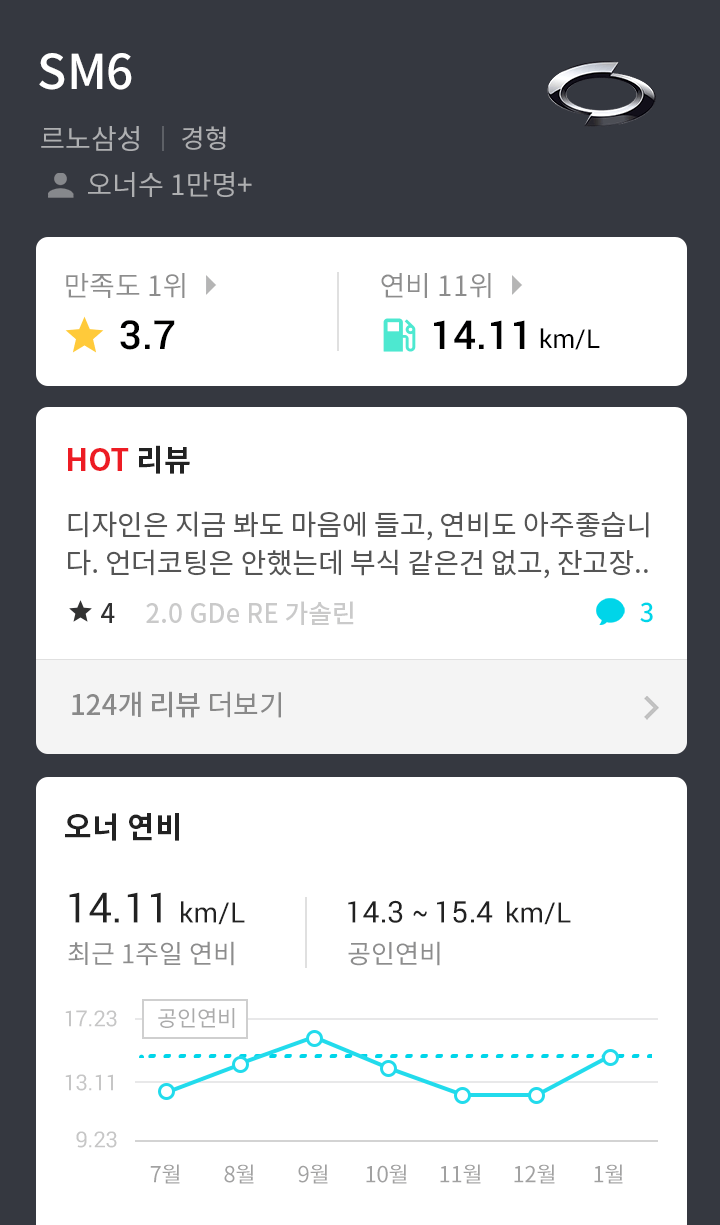Screen dimensions: 720x1225
Task: Open the 만족도 1위 ranking
Action: tap(140, 286)
